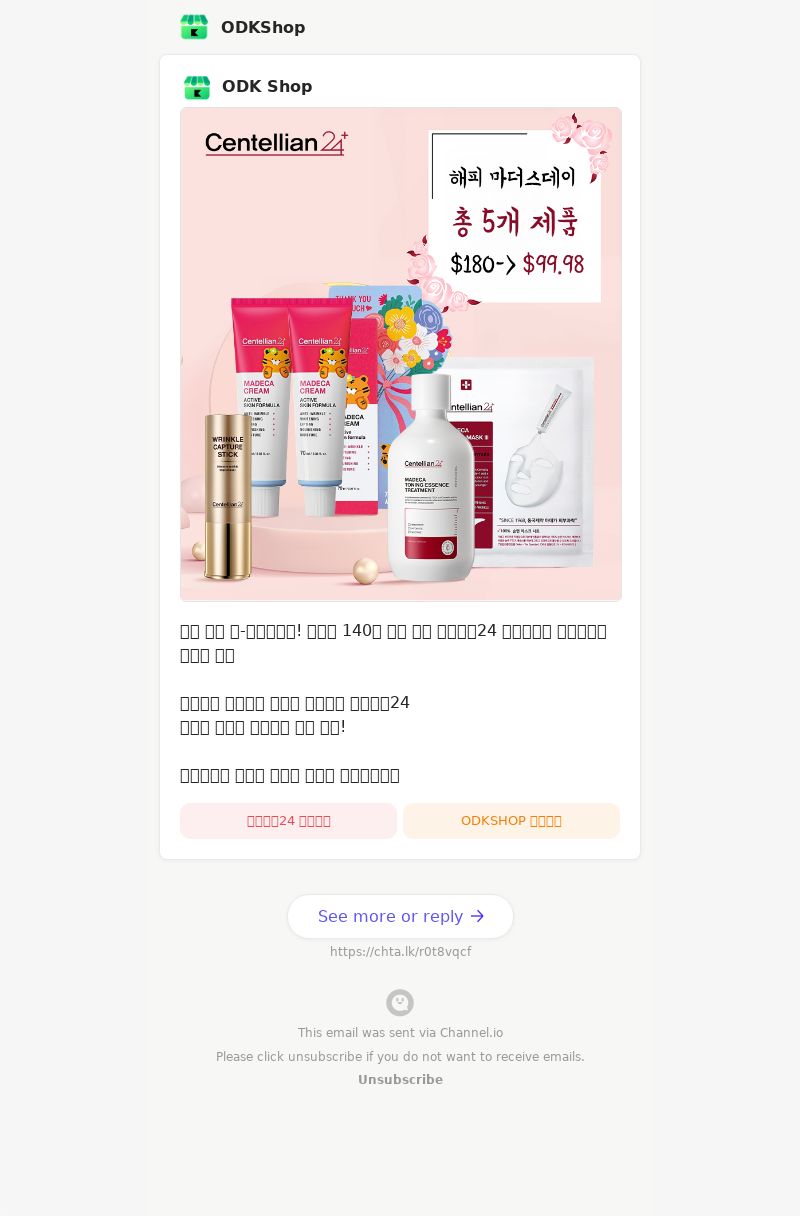
Task: Open the Centellian24 promotion banner image
Action: click(x=400, y=354)
